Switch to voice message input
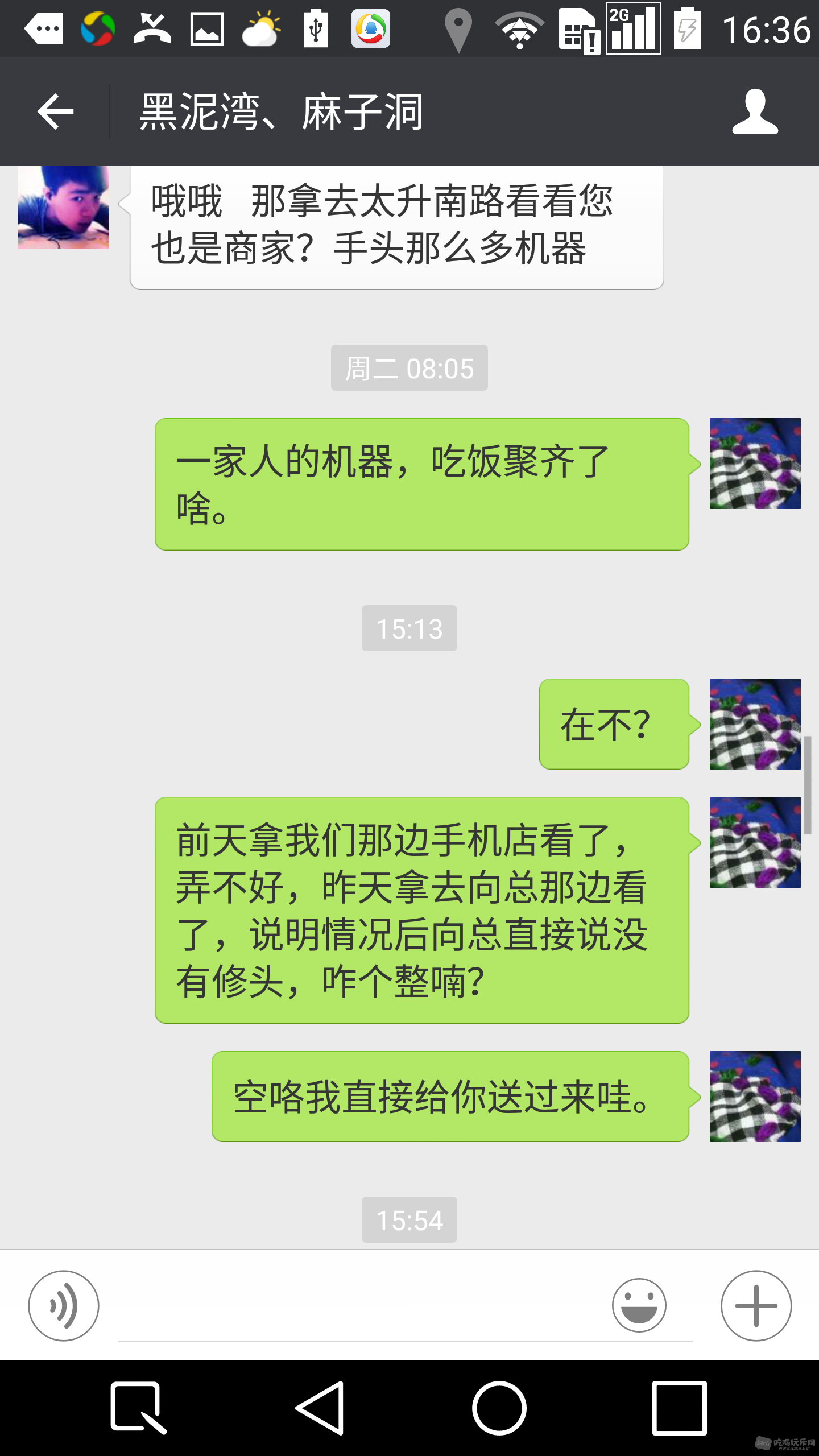Screen dimensions: 819x1456 [64, 1306]
